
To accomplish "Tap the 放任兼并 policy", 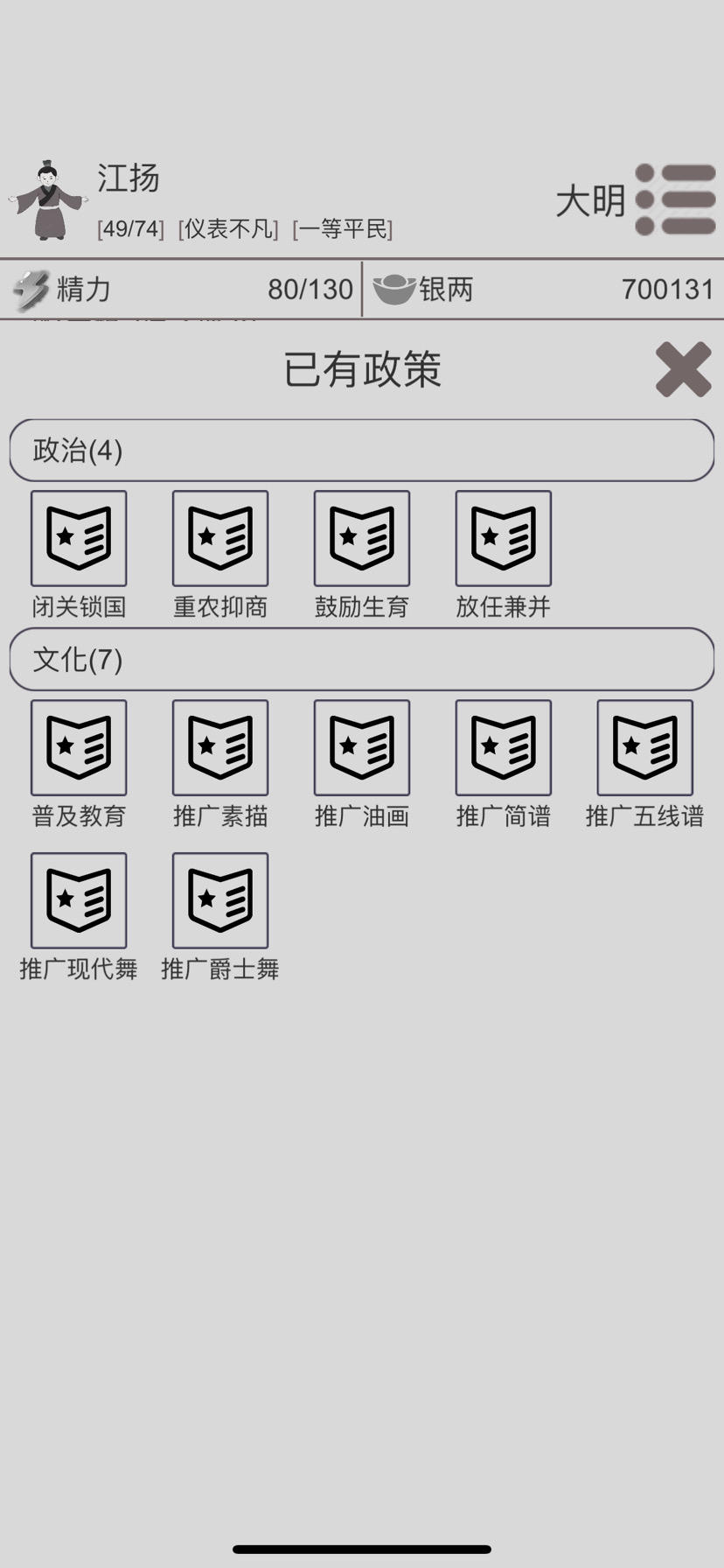I will (504, 538).
